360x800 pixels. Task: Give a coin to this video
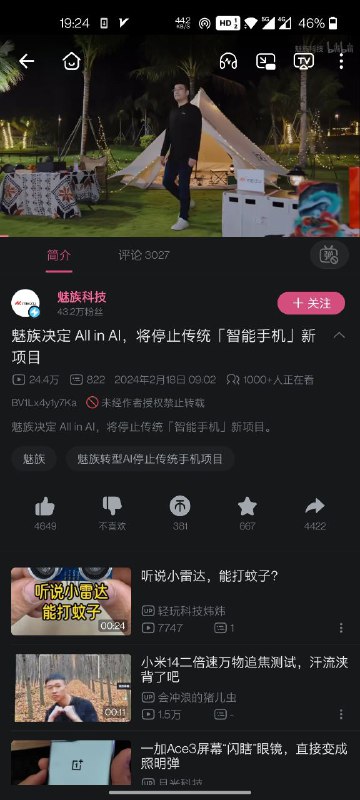coord(180,514)
